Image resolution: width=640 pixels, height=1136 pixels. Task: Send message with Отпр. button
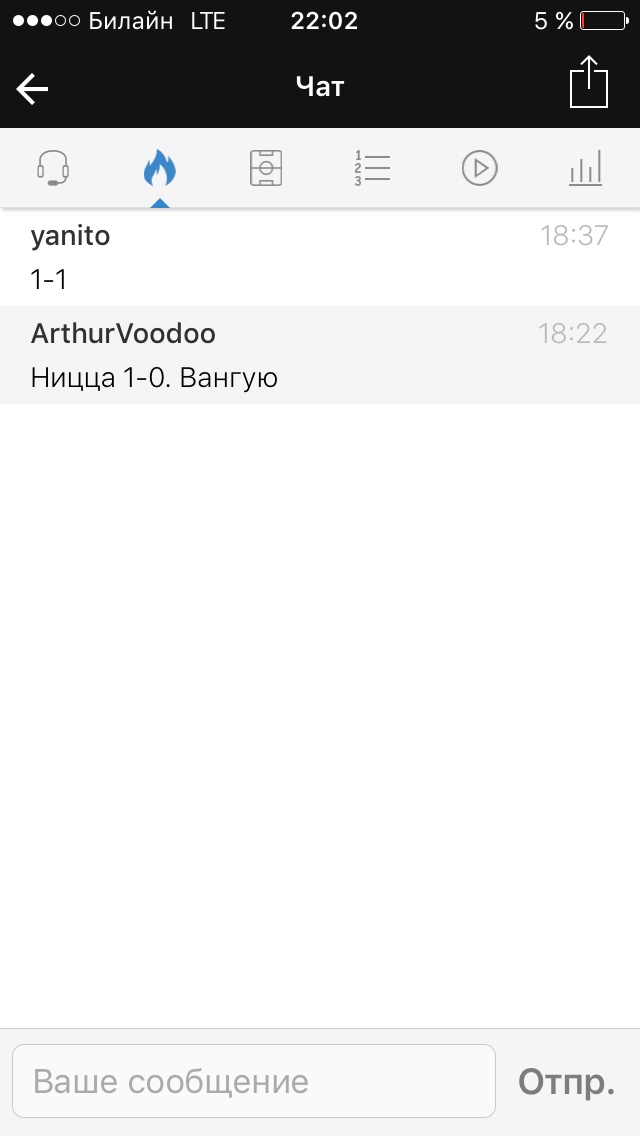[x=566, y=1082]
